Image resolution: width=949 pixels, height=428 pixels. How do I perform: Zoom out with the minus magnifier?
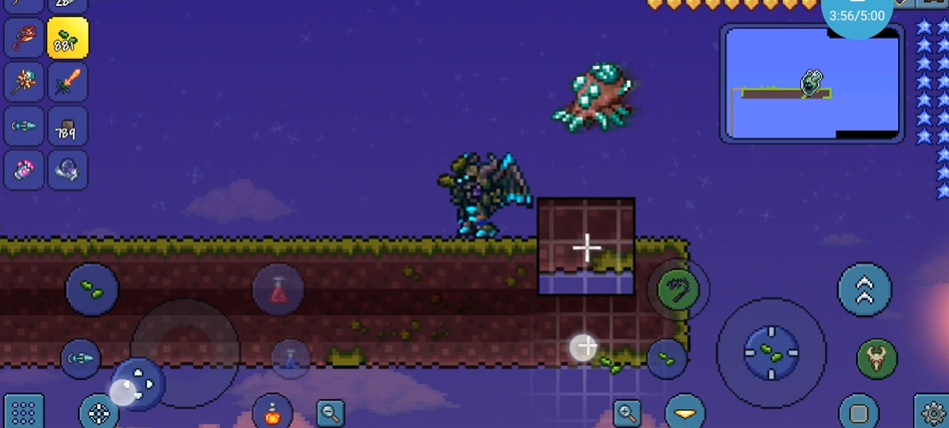pos(330,412)
